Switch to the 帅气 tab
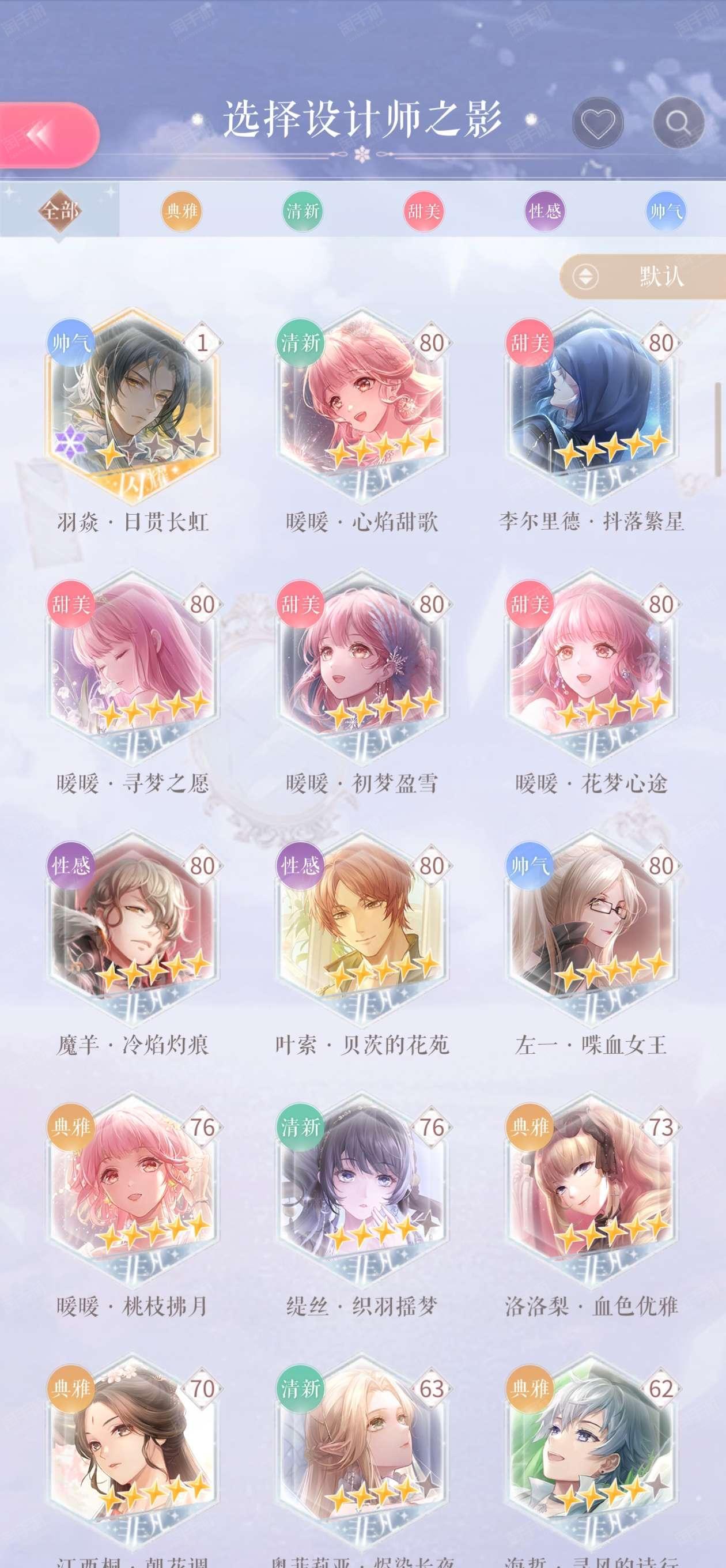 coord(666,211)
